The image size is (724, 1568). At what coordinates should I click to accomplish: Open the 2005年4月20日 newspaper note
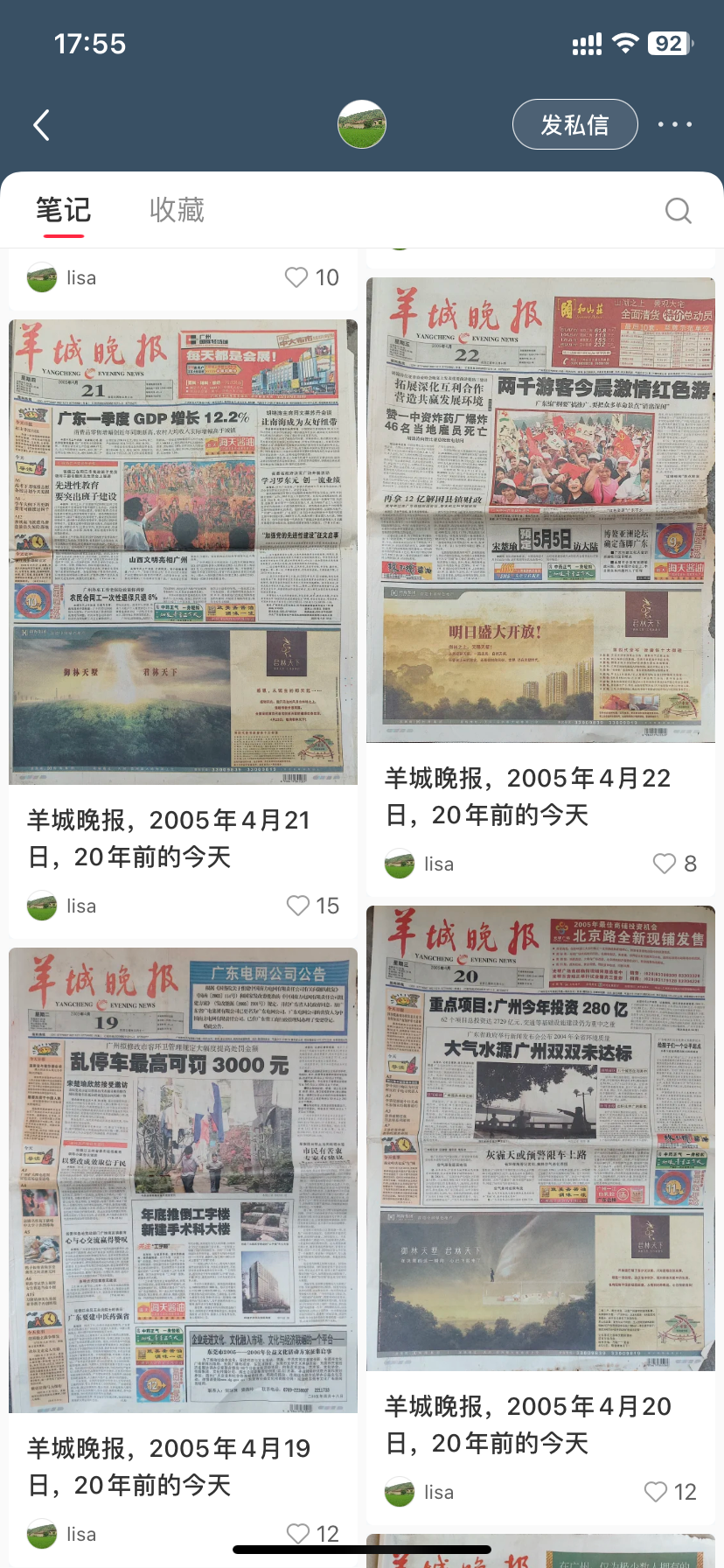pyautogui.click(x=540, y=1137)
